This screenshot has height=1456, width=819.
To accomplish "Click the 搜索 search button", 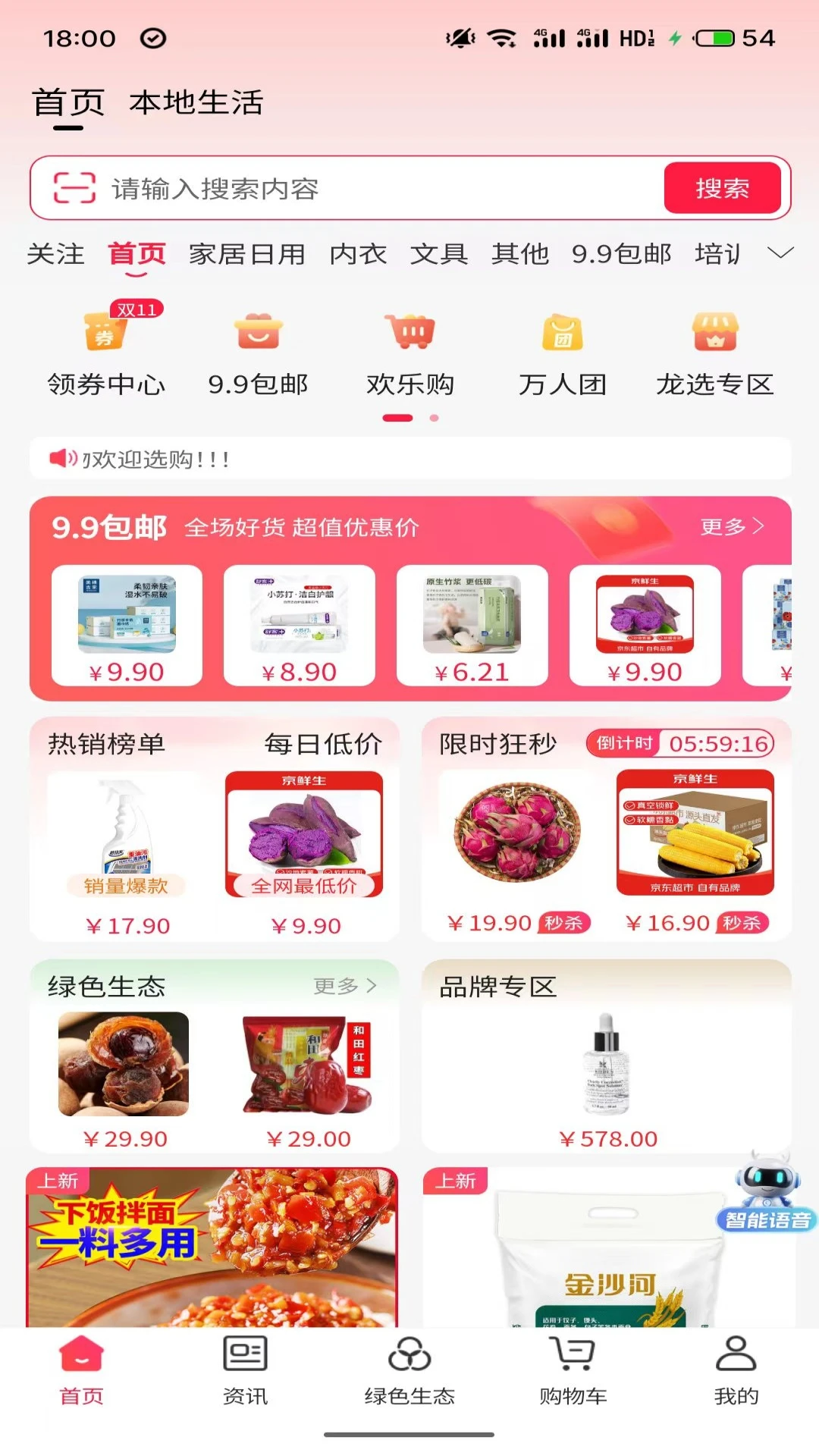I will [x=722, y=187].
